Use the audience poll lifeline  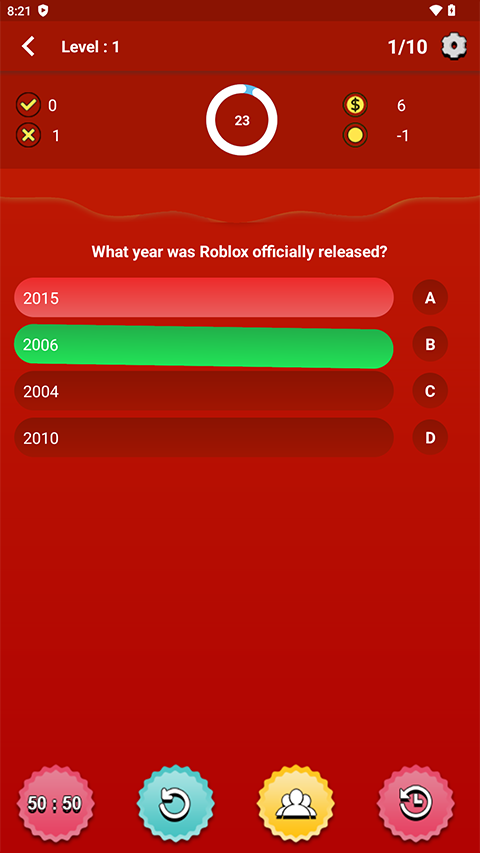295,803
